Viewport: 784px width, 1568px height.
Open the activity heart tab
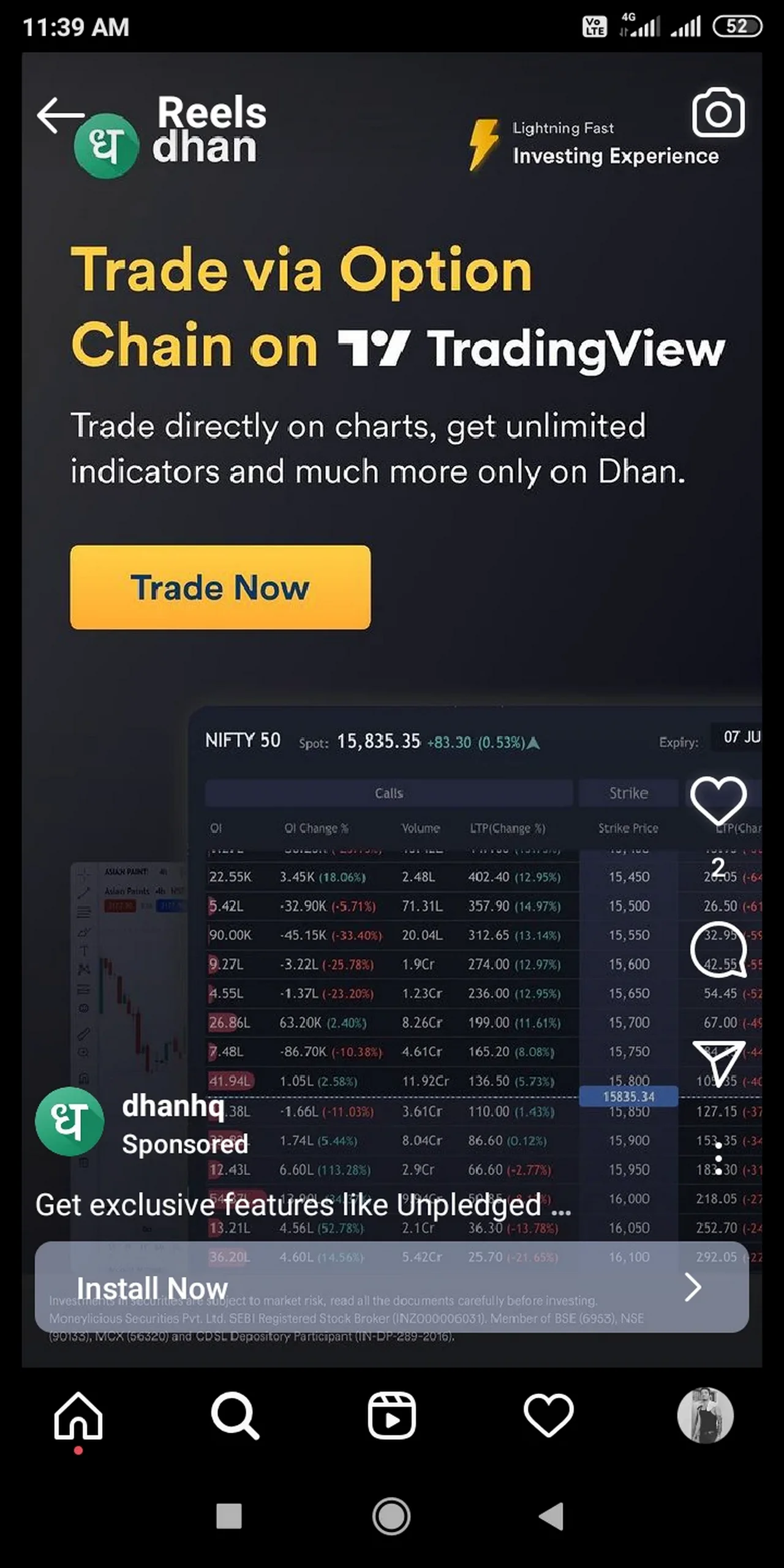549,1415
